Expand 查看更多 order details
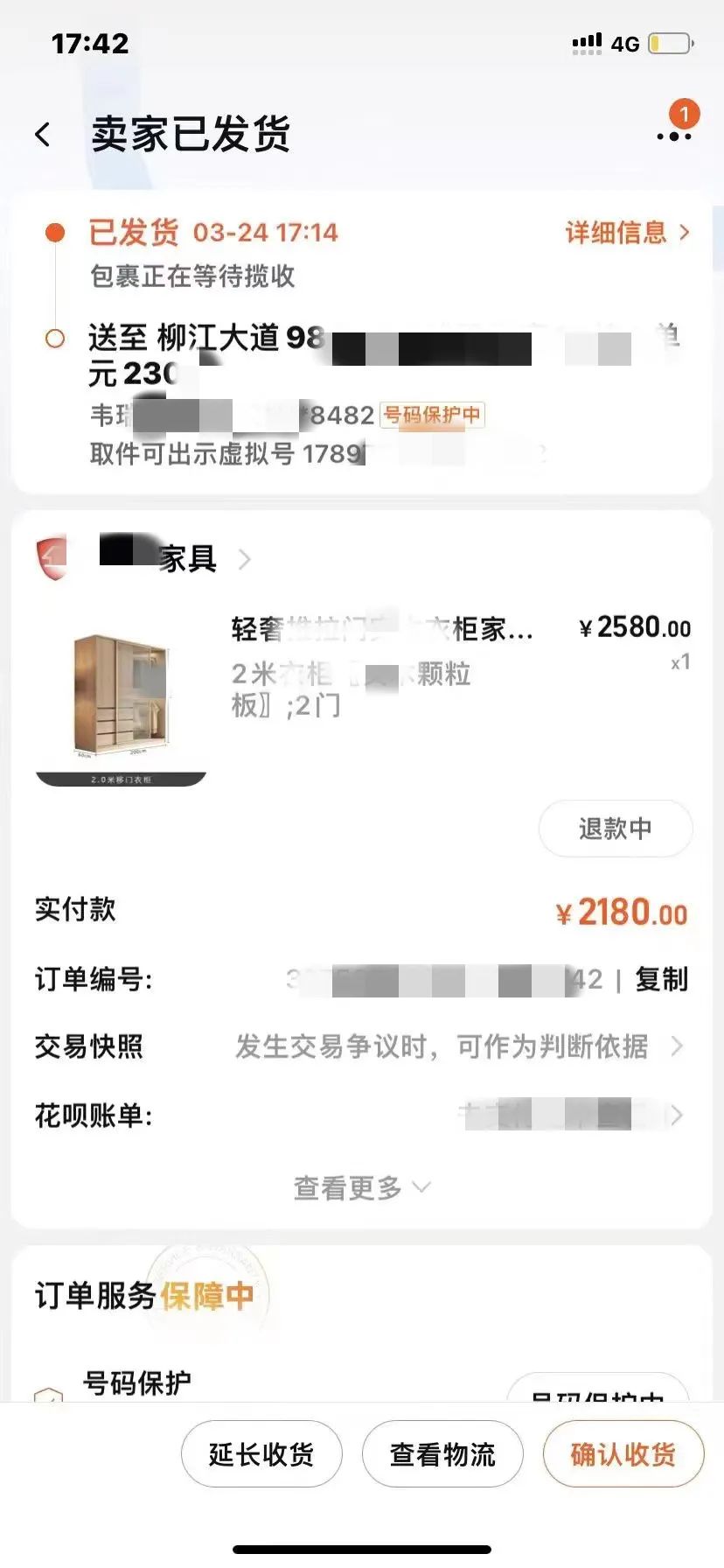Screen dimensions: 724x1568 (361, 1187)
